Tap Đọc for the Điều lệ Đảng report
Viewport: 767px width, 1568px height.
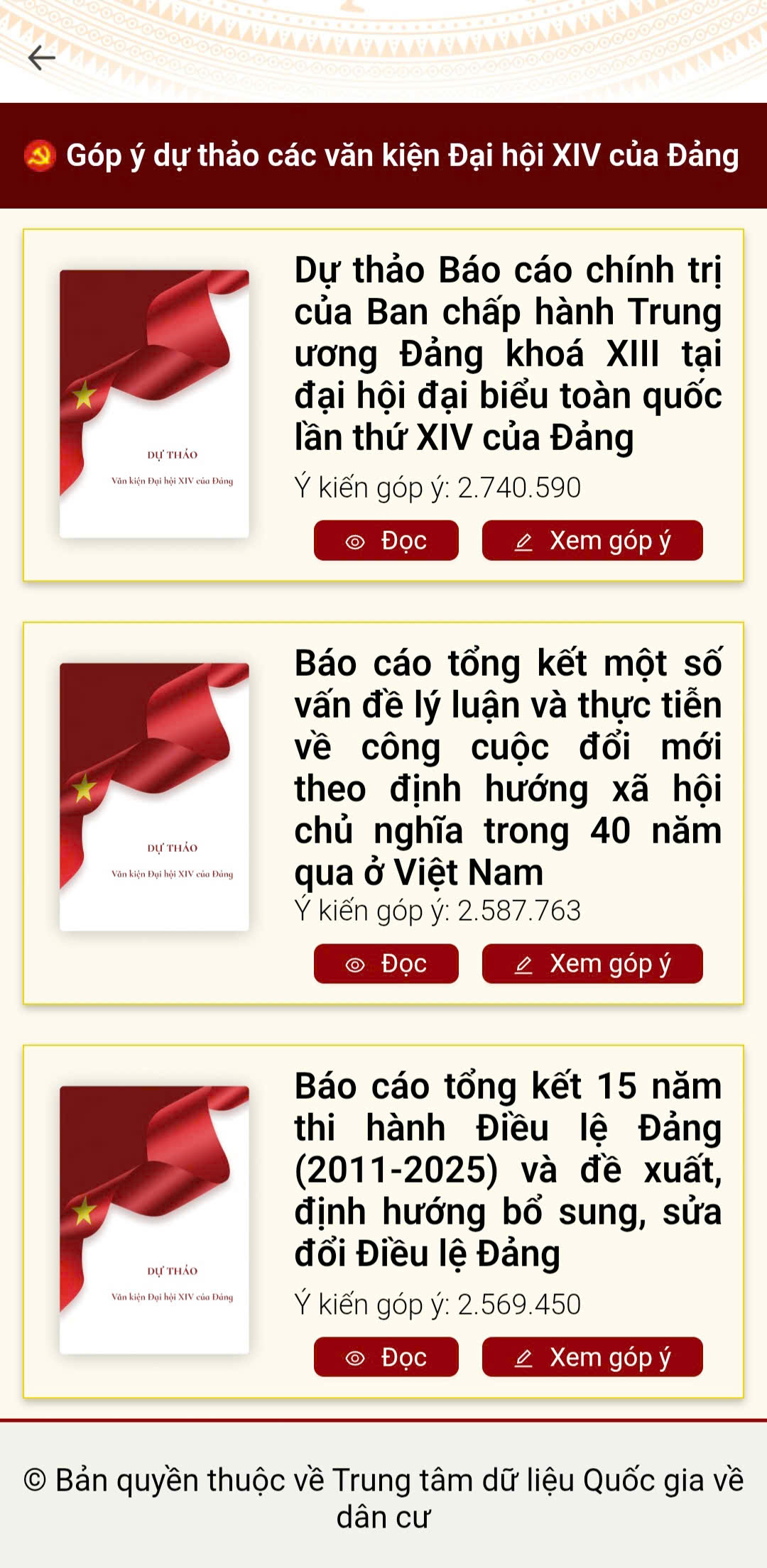tap(386, 1357)
